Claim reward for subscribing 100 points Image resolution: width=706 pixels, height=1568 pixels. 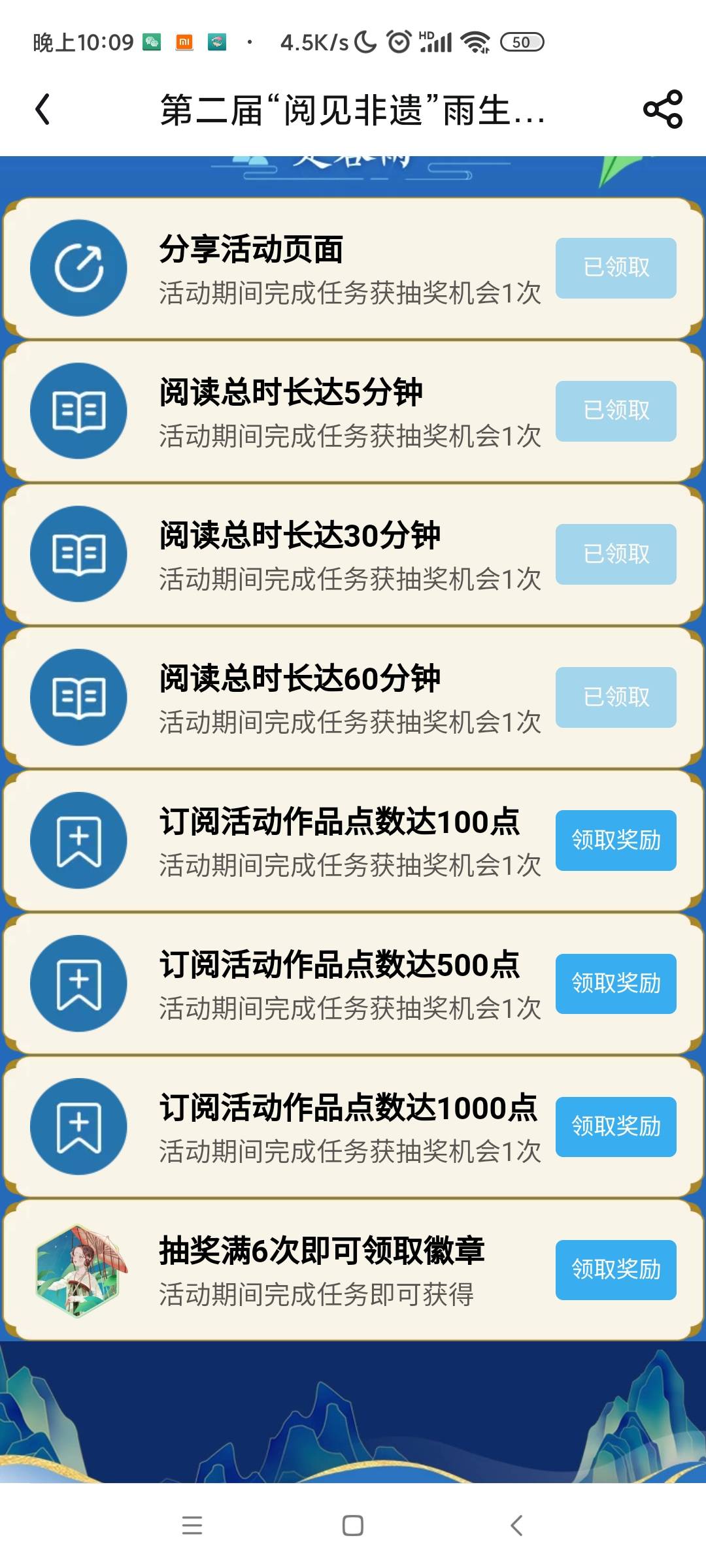[x=615, y=840]
